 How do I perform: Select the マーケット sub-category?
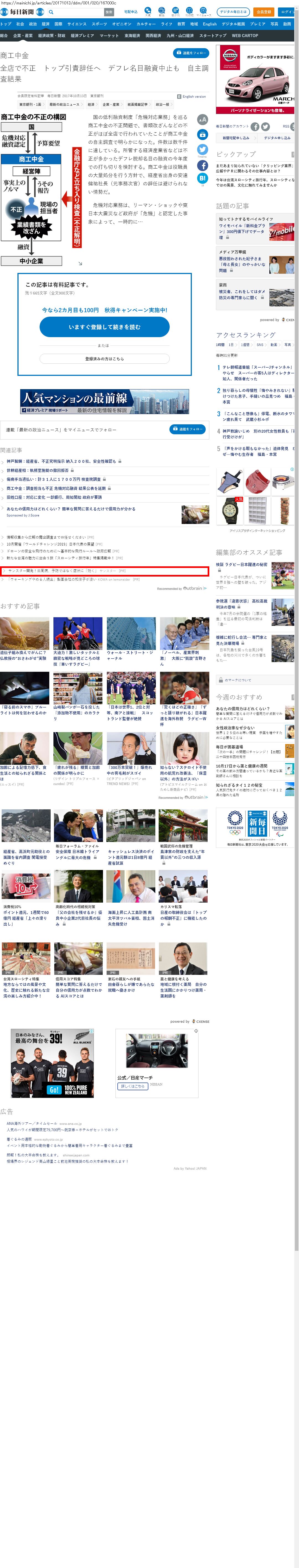(109, 36)
